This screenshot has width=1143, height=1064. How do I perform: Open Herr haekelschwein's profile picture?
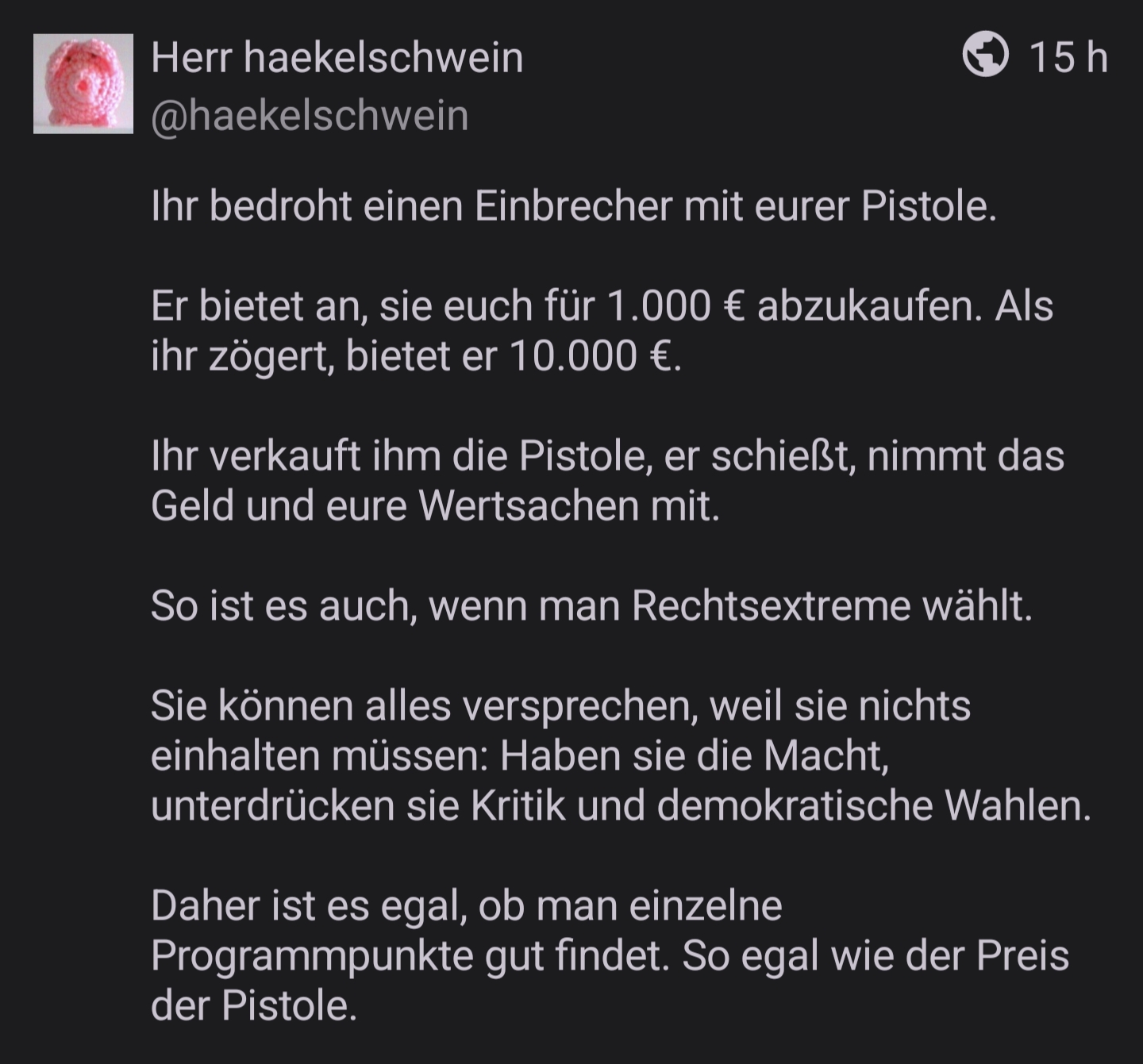[83, 84]
